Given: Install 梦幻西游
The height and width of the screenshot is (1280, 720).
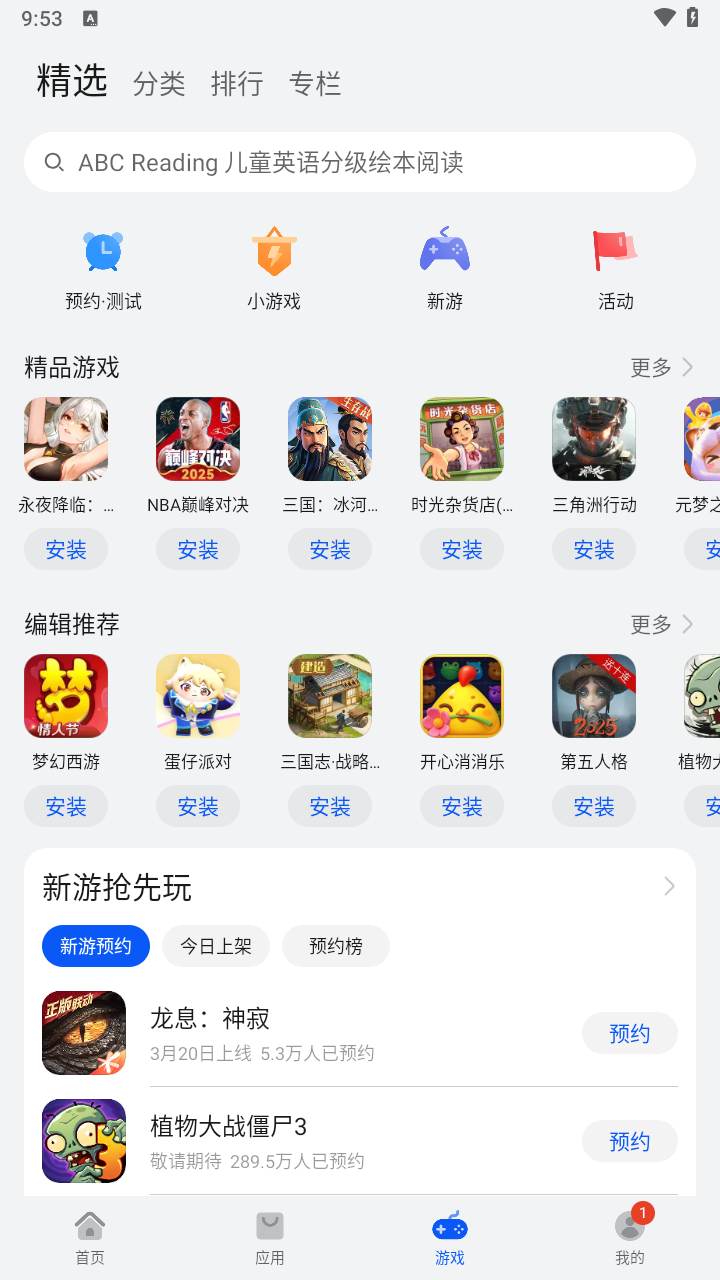Looking at the screenshot, I should pyautogui.click(x=66, y=806).
